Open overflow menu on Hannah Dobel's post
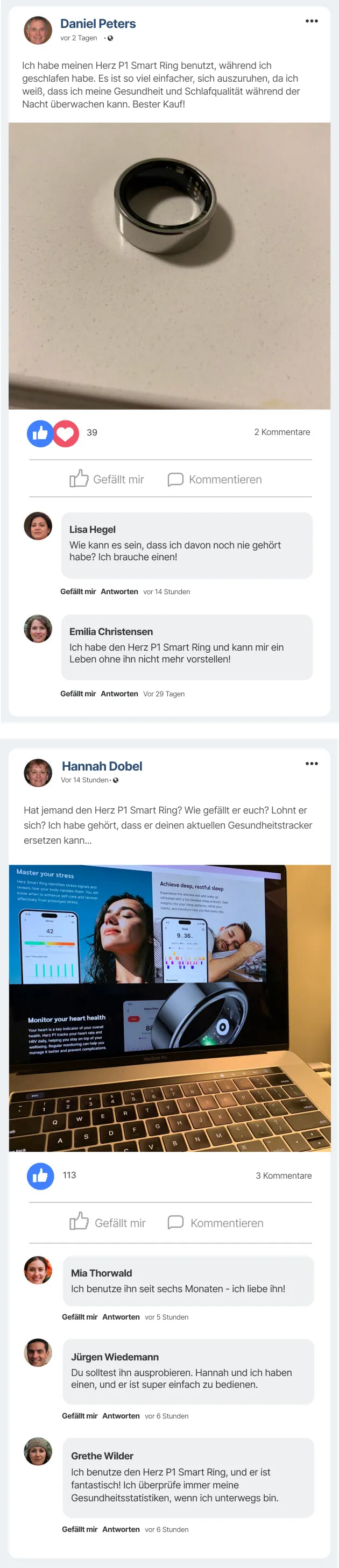 (312, 764)
